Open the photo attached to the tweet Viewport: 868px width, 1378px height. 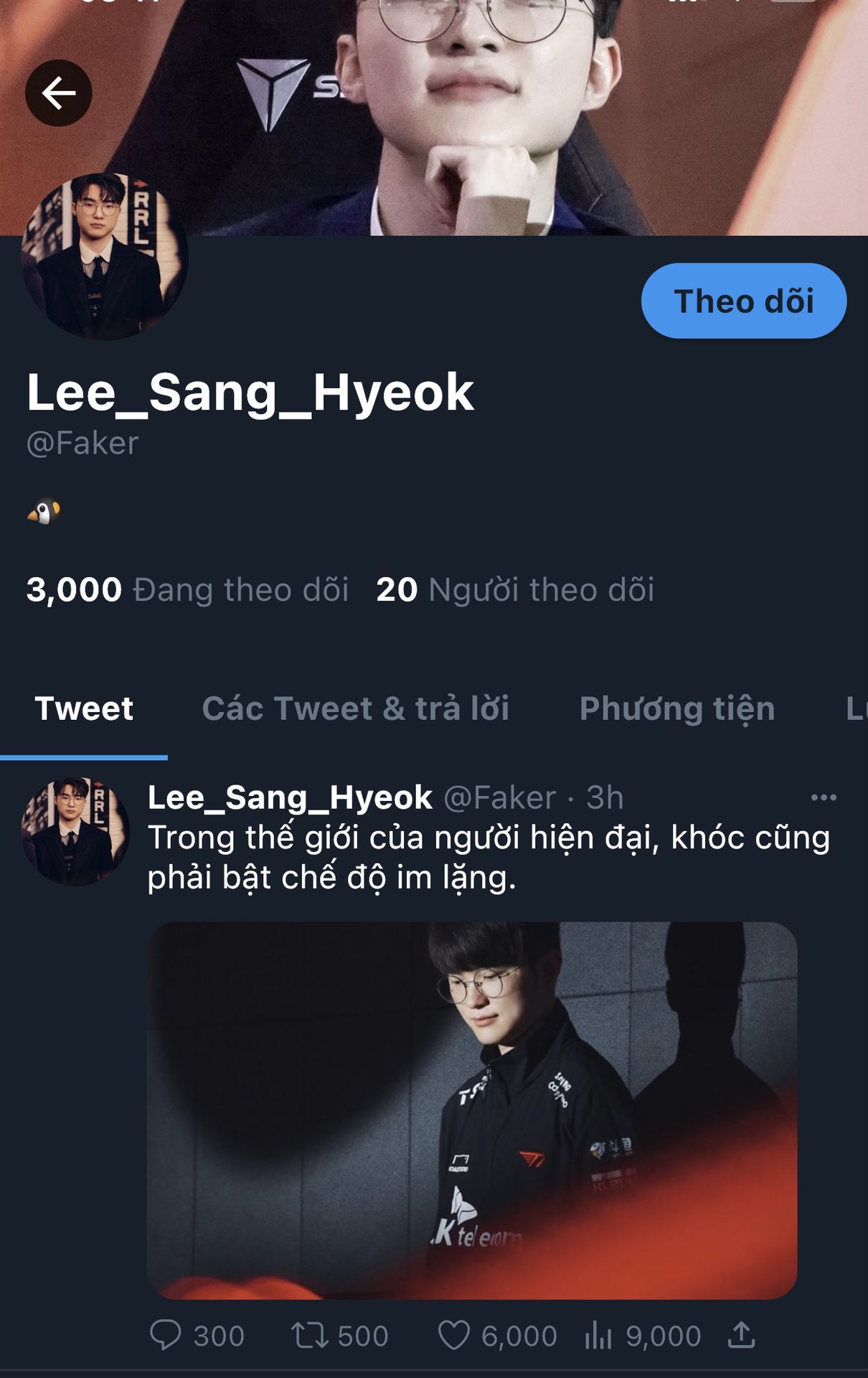pos(471,1110)
